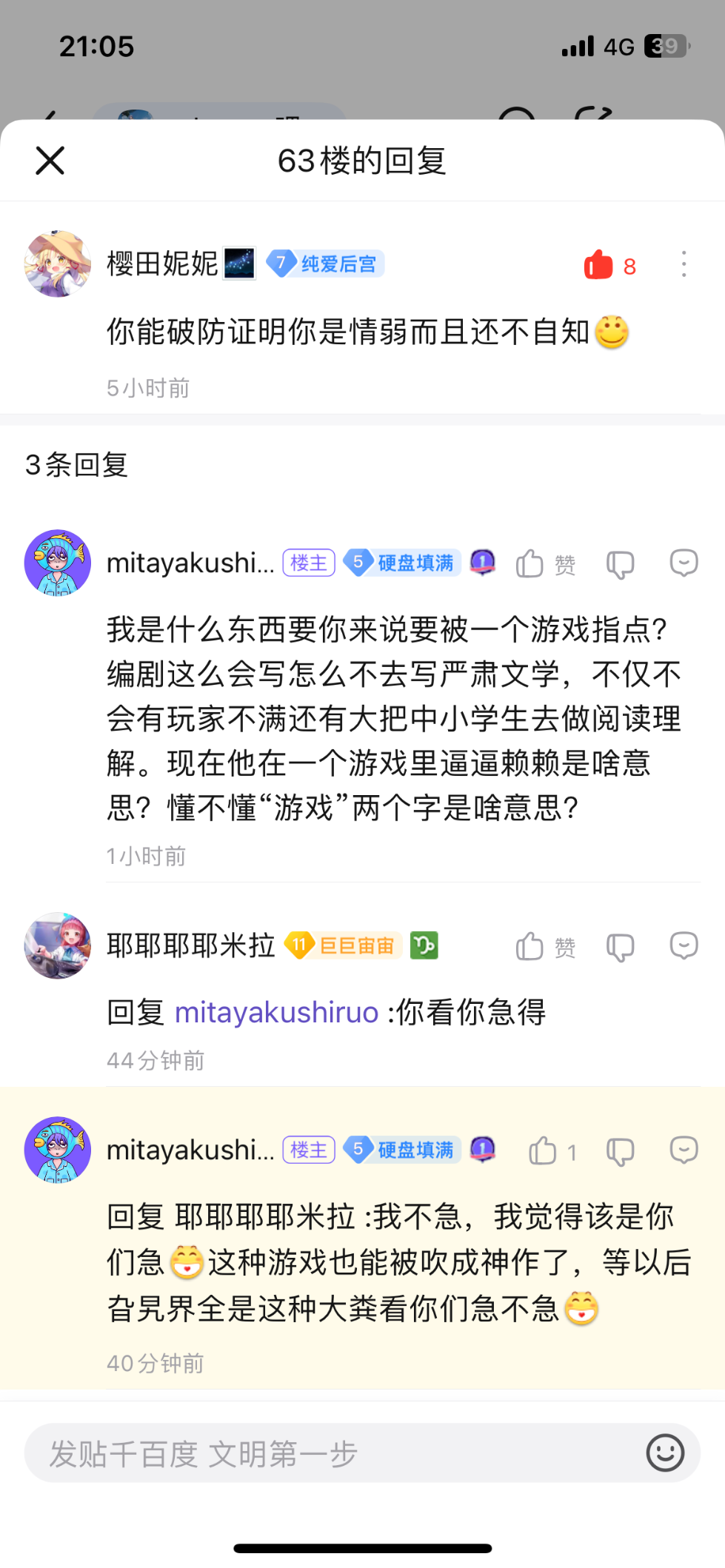The height and width of the screenshot is (1568, 725).
Task: Open 樱田妮妮's profile avatar
Action: point(58,264)
